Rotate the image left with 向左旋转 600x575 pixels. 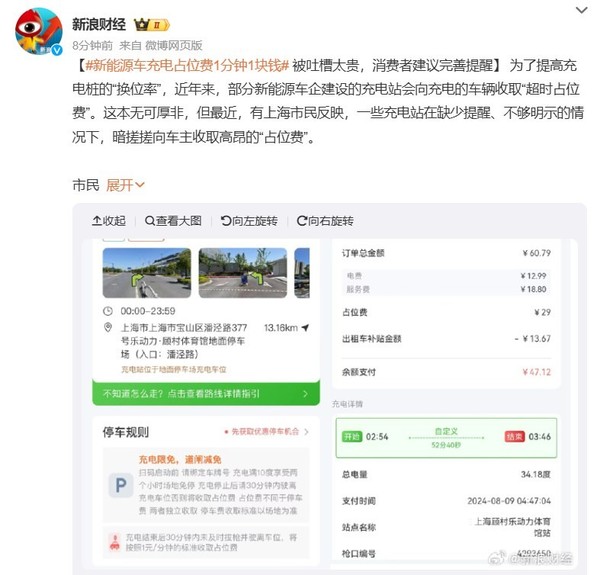pyautogui.click(x=248, y=221)
